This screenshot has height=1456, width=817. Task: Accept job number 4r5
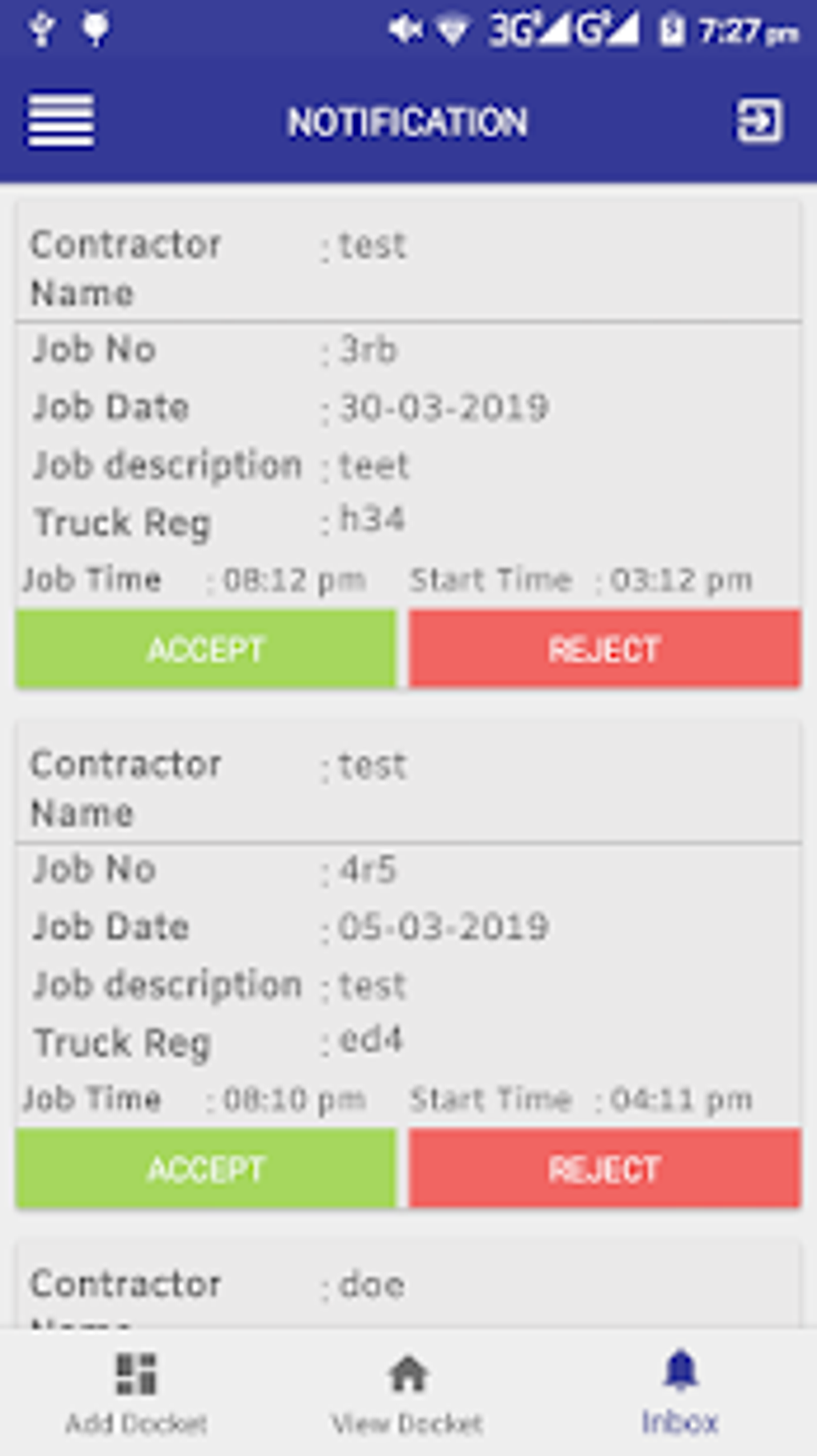pyautogui.click(x=206, y=1168)
